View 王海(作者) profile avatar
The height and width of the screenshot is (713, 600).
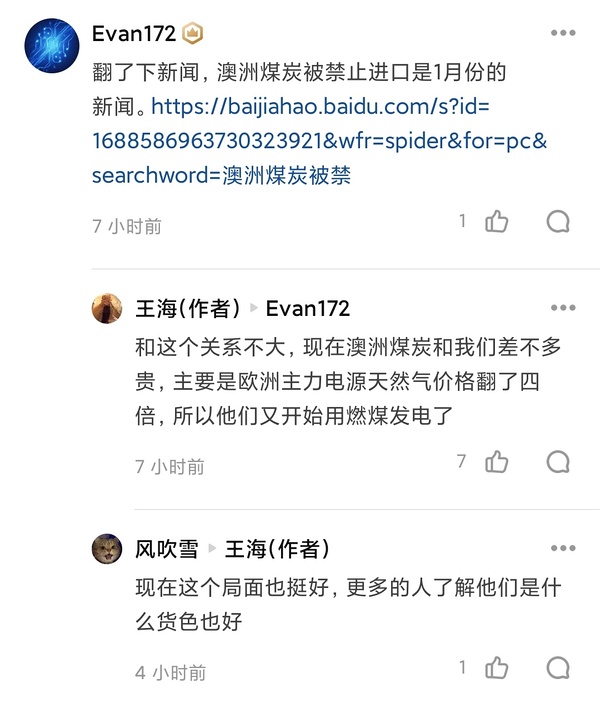[107, 308]
